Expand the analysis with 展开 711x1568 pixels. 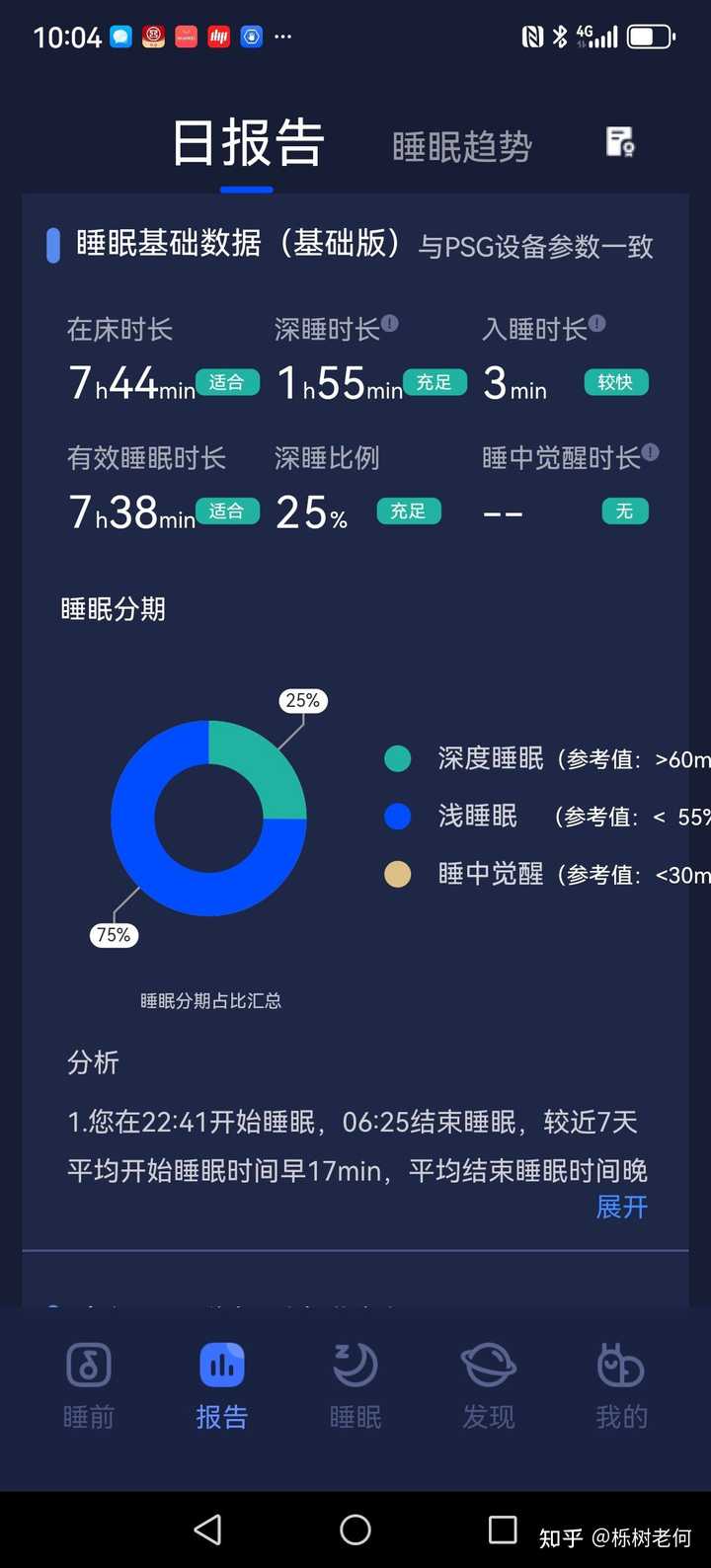pyautogui.click(x=621, y=1207)
